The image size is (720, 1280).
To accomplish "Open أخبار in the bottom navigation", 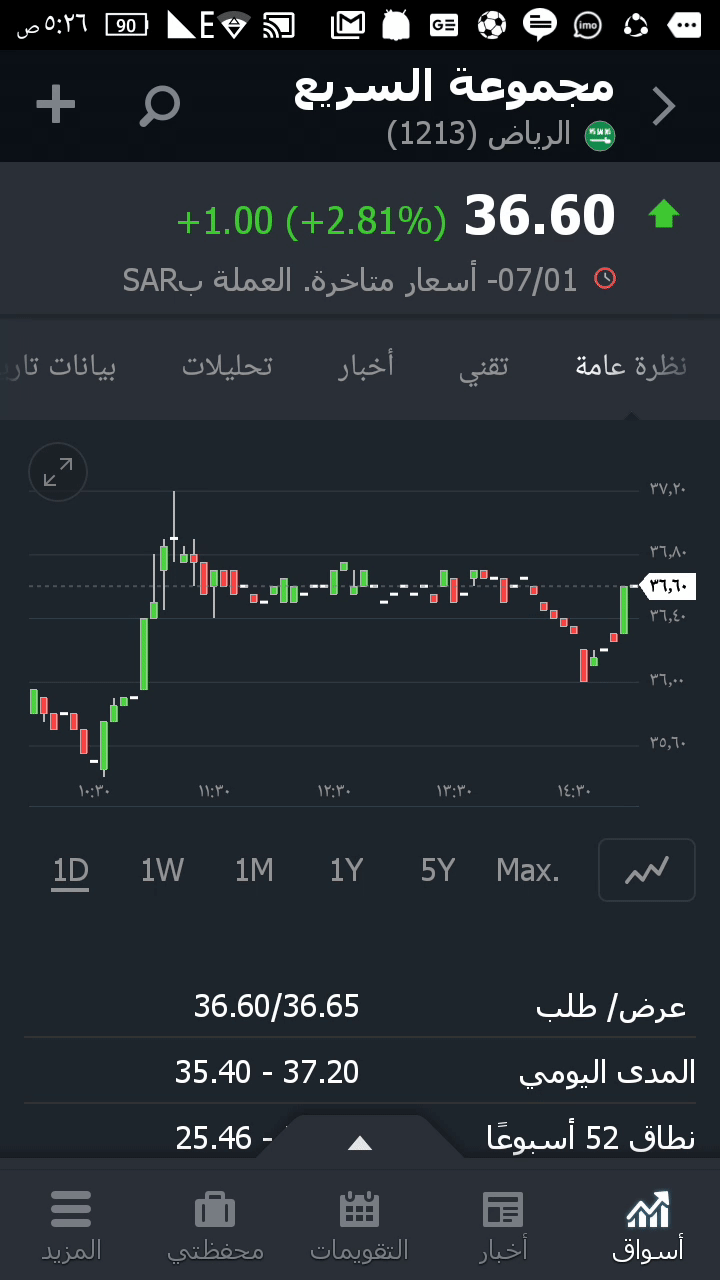I will point(503,1224).
